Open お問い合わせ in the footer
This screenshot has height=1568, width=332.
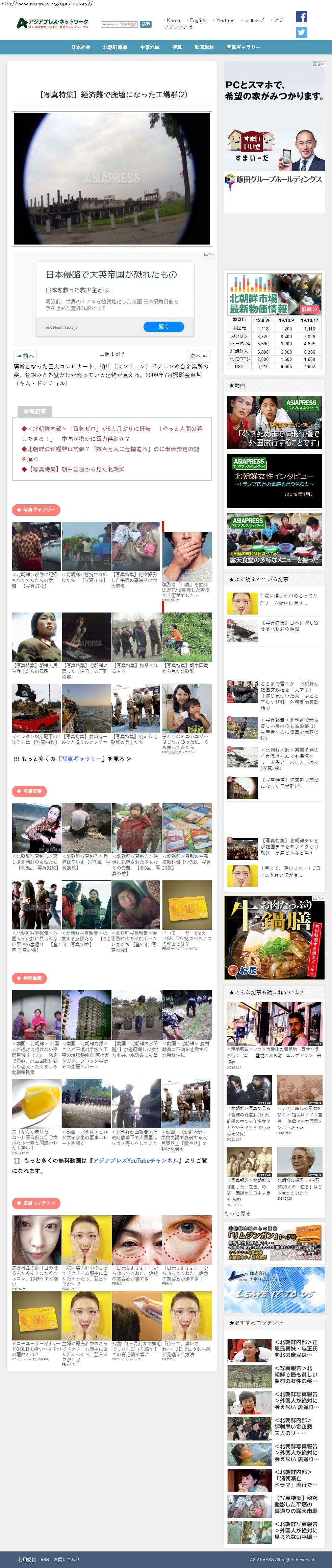coord(67,1560)
